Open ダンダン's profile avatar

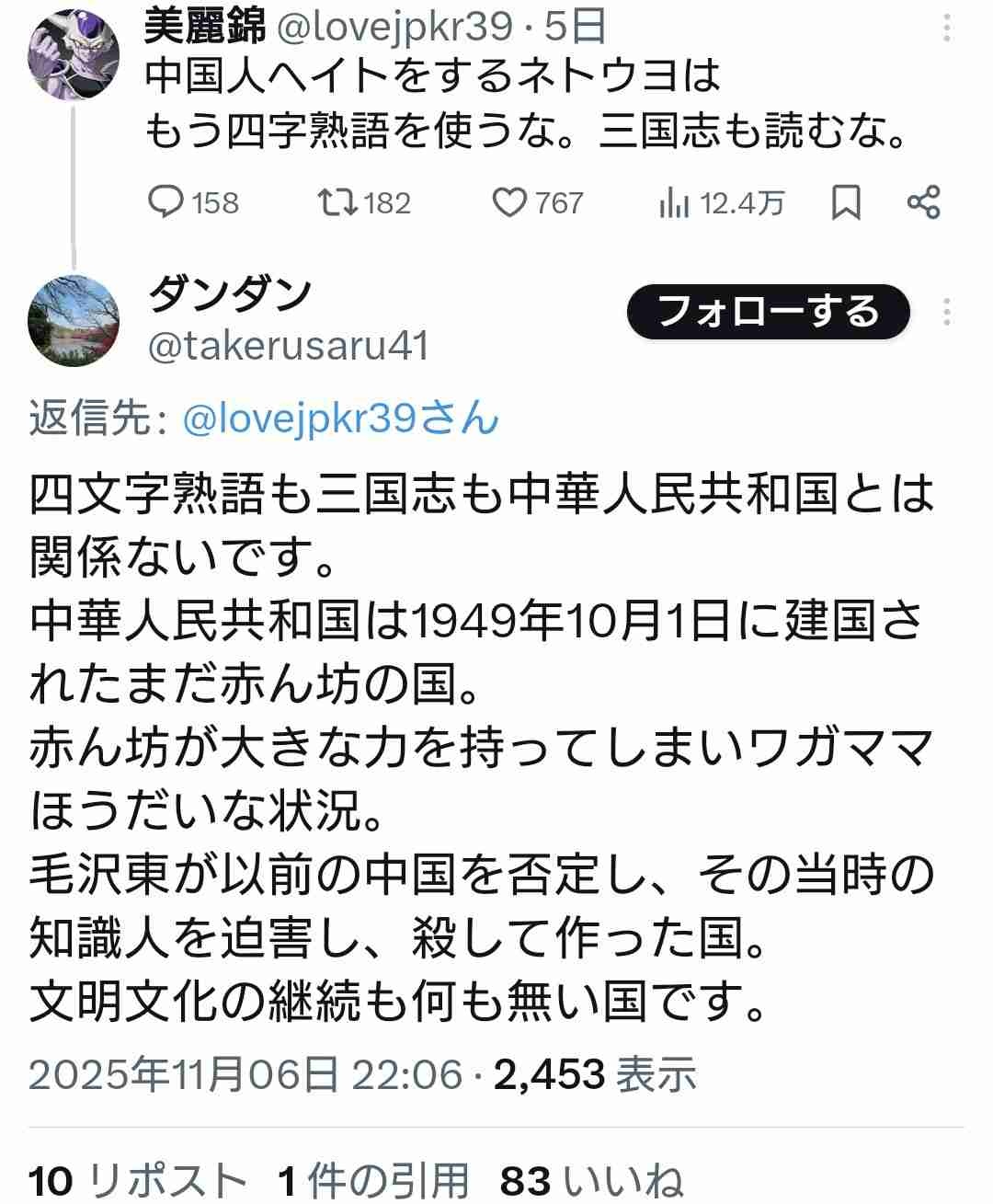click(74, 321)
